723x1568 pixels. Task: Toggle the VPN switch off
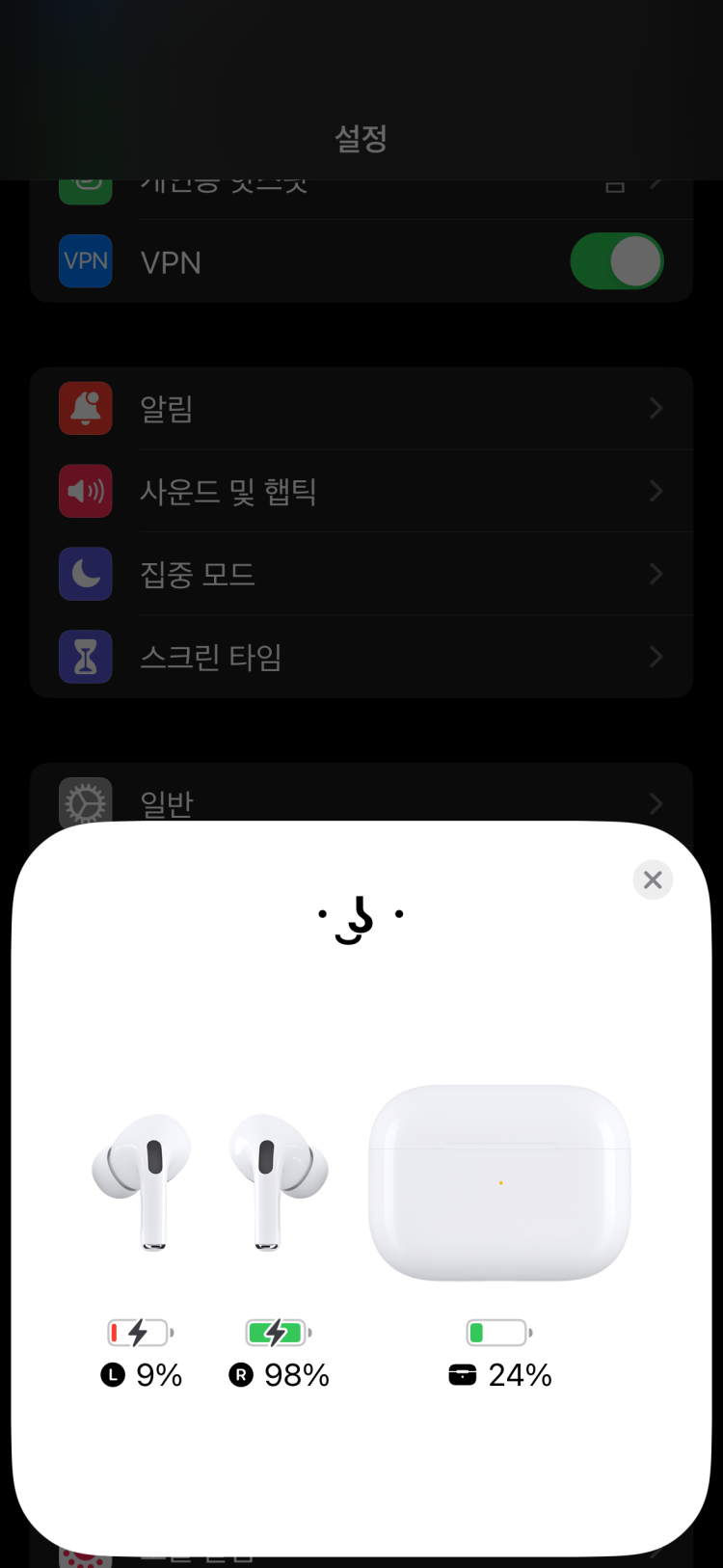pos(617,261)
